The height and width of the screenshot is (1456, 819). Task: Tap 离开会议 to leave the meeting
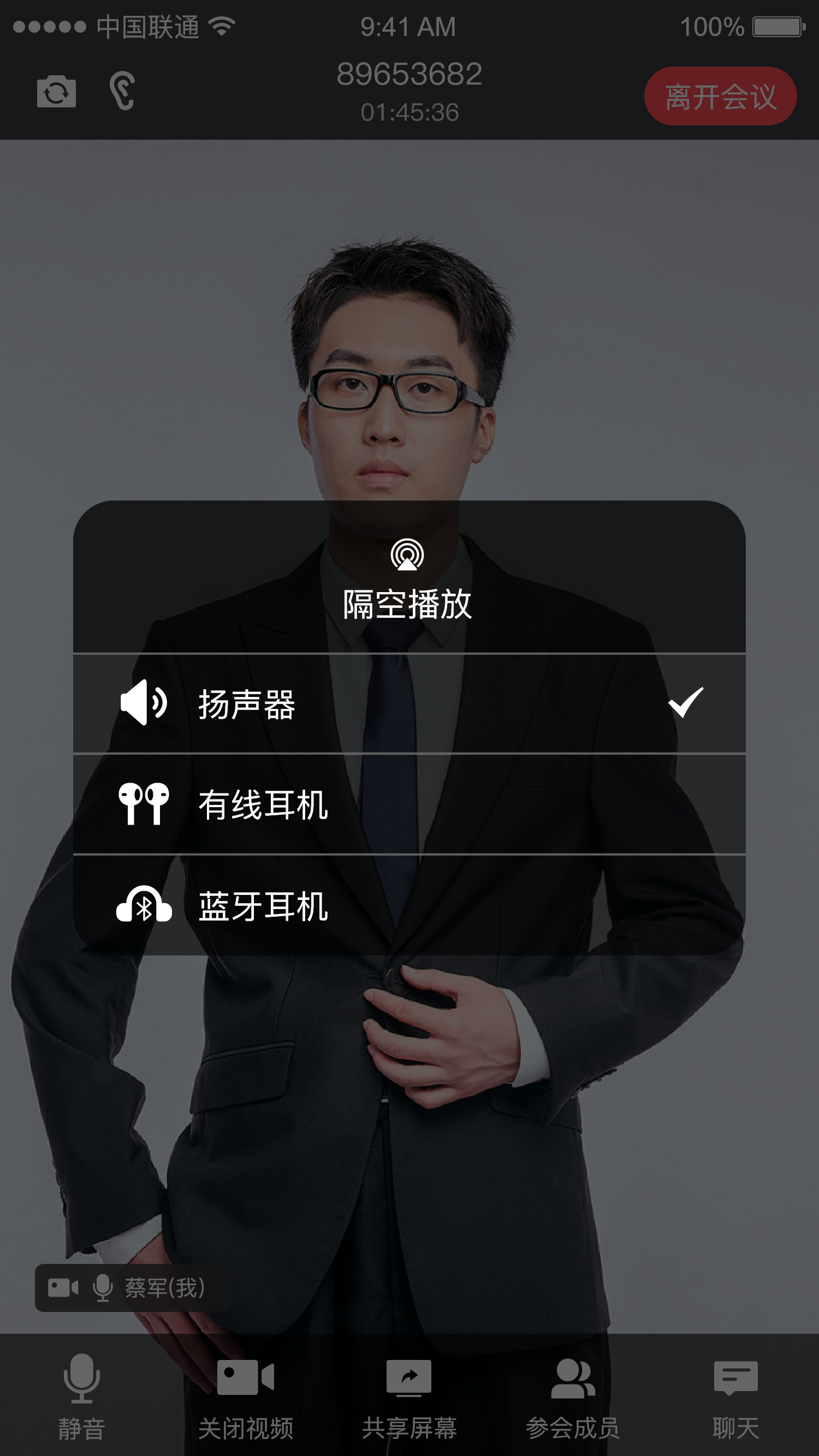(x=720, y=96)
